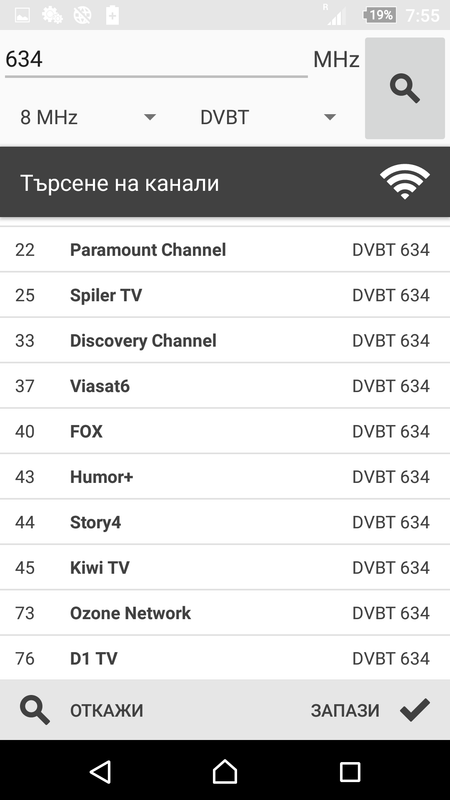450x800 pixels.
Task: Pick the FOX channel row
Action: [x=225, y=431]
